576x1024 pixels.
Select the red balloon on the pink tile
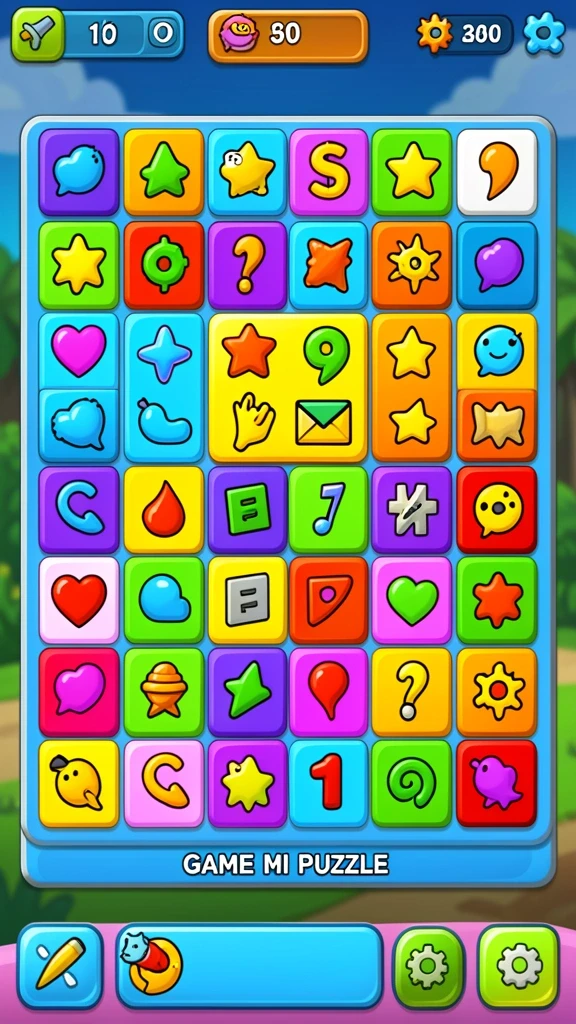328,692
